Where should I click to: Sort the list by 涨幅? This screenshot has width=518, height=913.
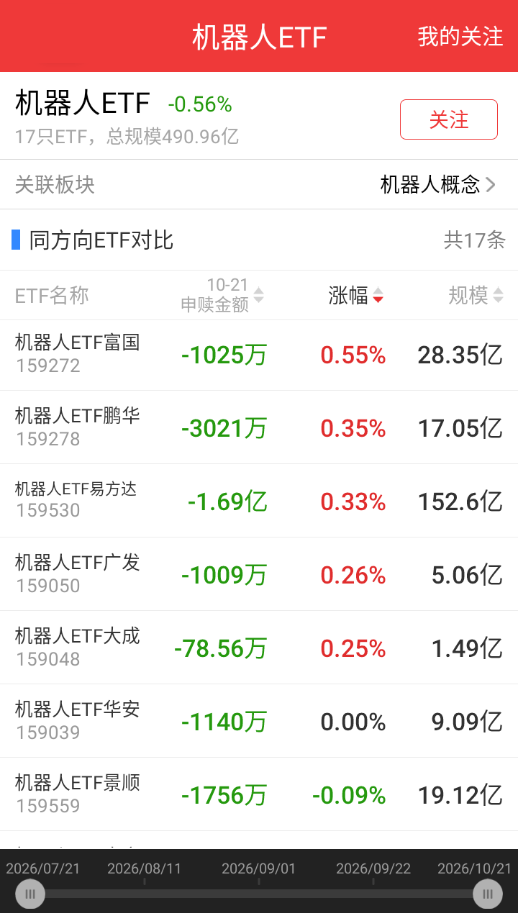356,296
